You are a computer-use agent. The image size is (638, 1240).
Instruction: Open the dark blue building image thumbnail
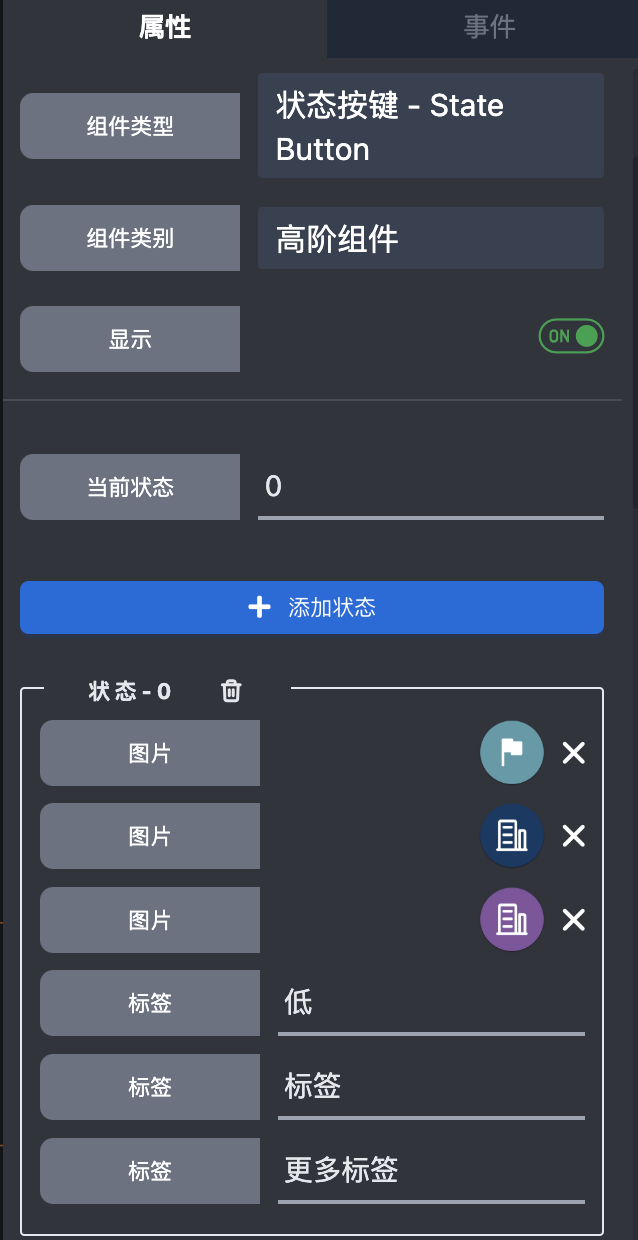click(x=512, y=836)
